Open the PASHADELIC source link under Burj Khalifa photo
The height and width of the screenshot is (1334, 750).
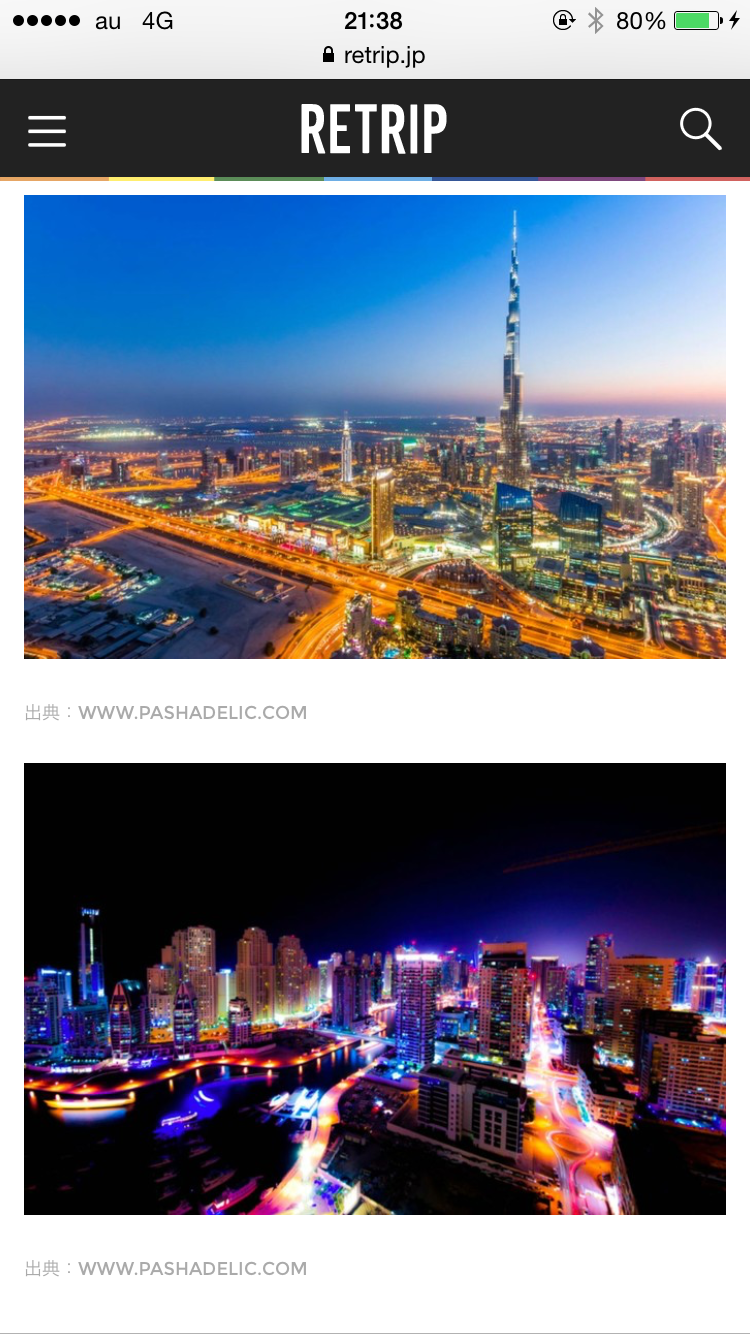coord(192,713)
